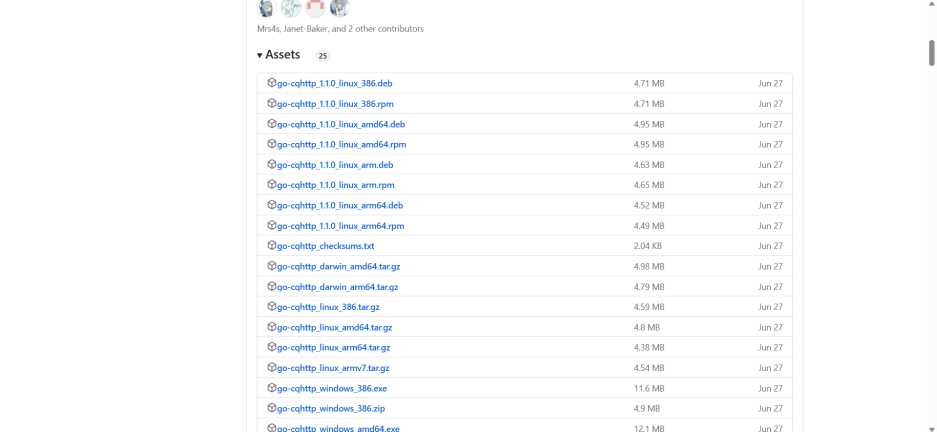Download go-cqhttp_windows_386.zip
The width and height of the screenshot is (937, 432).
331,409
